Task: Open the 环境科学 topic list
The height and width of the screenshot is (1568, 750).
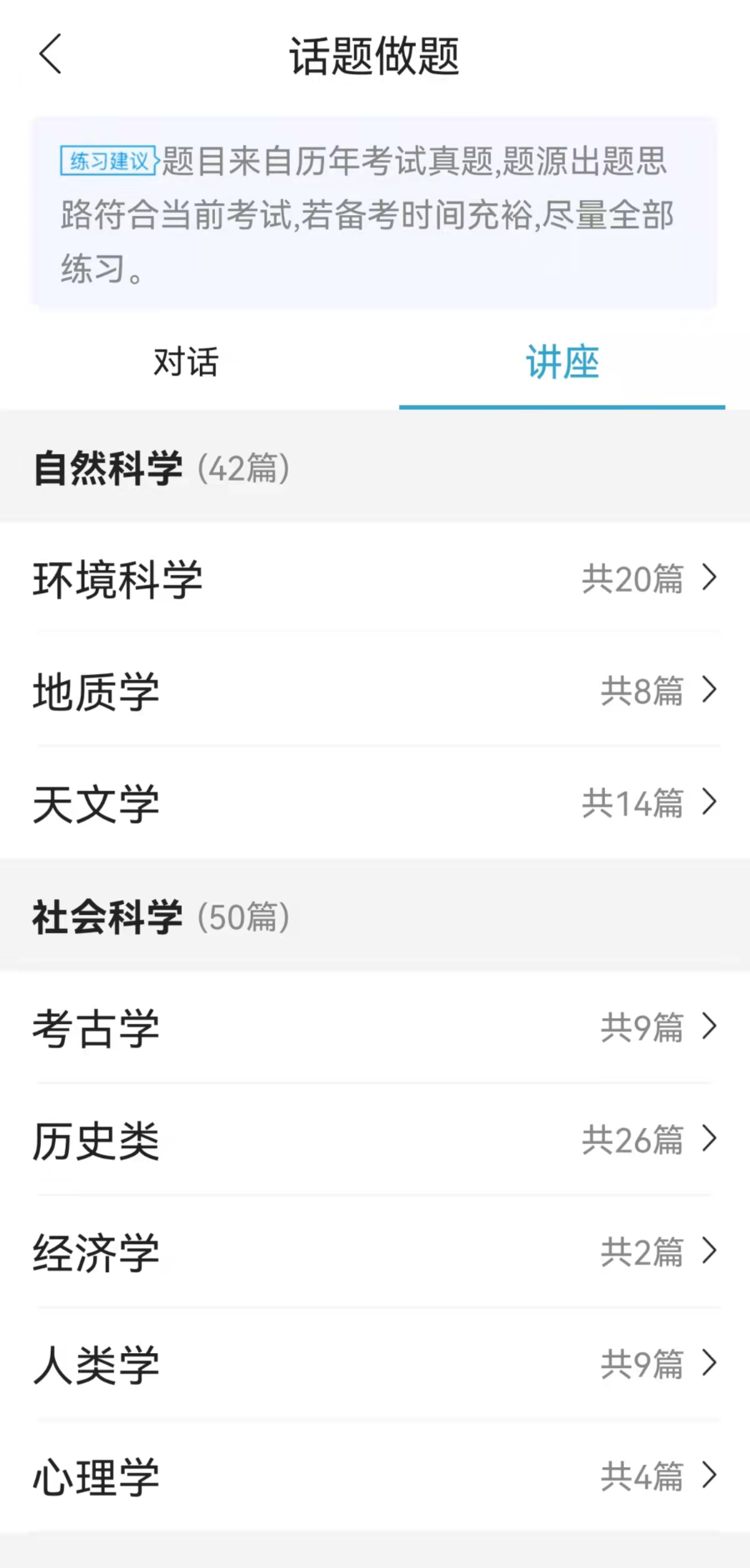Action: tap(375, 579)
